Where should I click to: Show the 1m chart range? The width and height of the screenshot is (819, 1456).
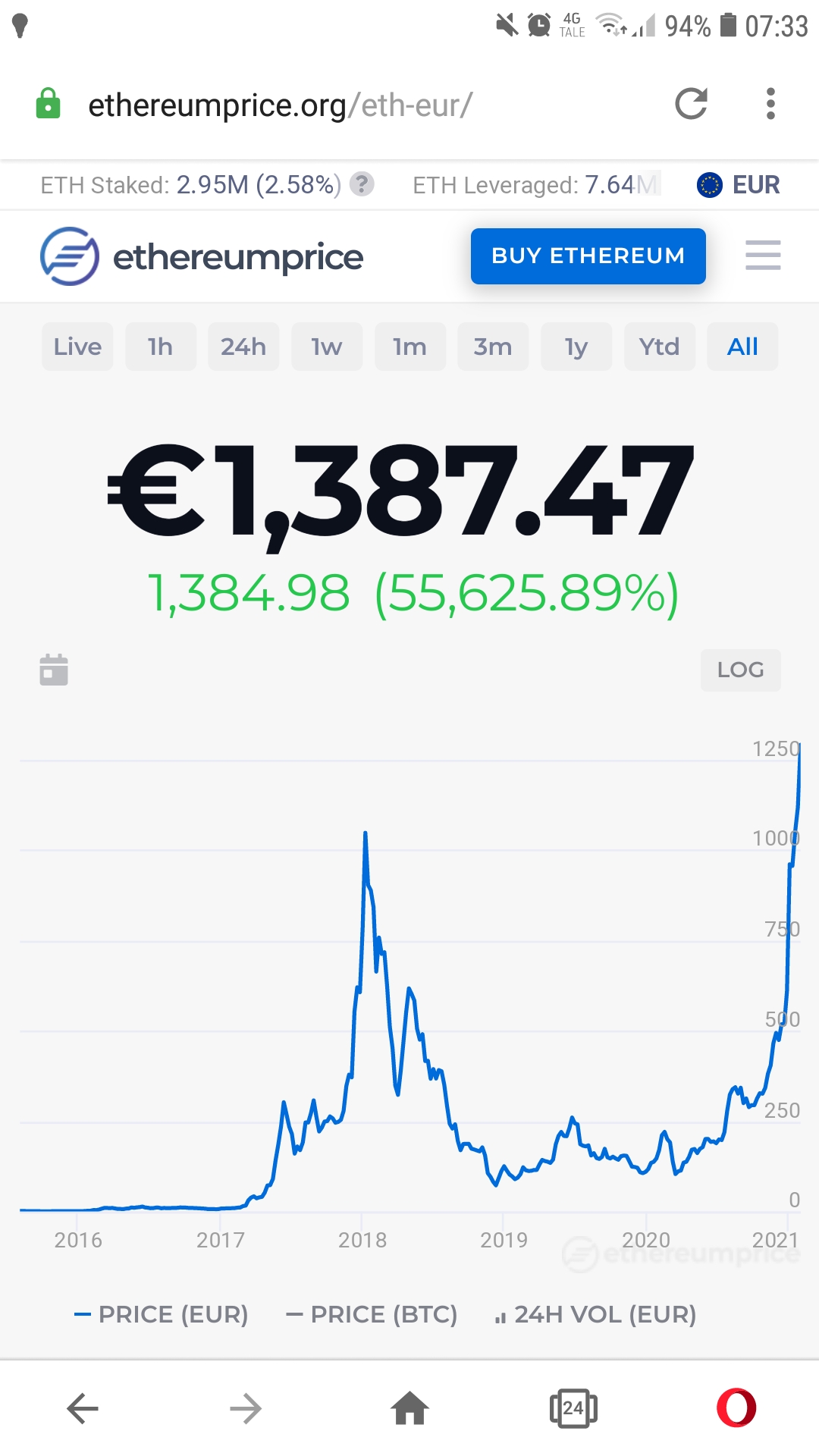click(410, 347)
